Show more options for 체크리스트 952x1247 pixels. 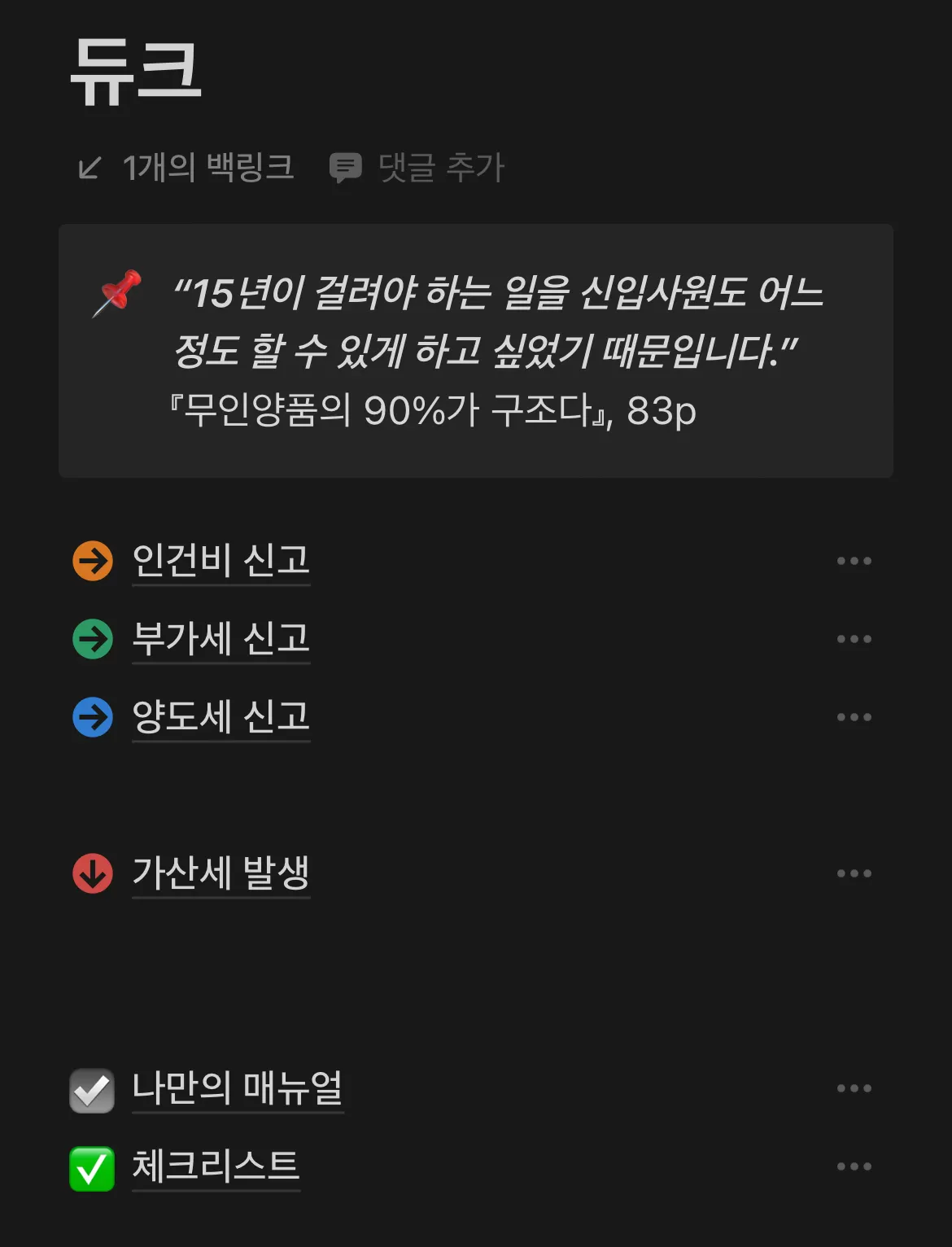(x=854, y=1166)
